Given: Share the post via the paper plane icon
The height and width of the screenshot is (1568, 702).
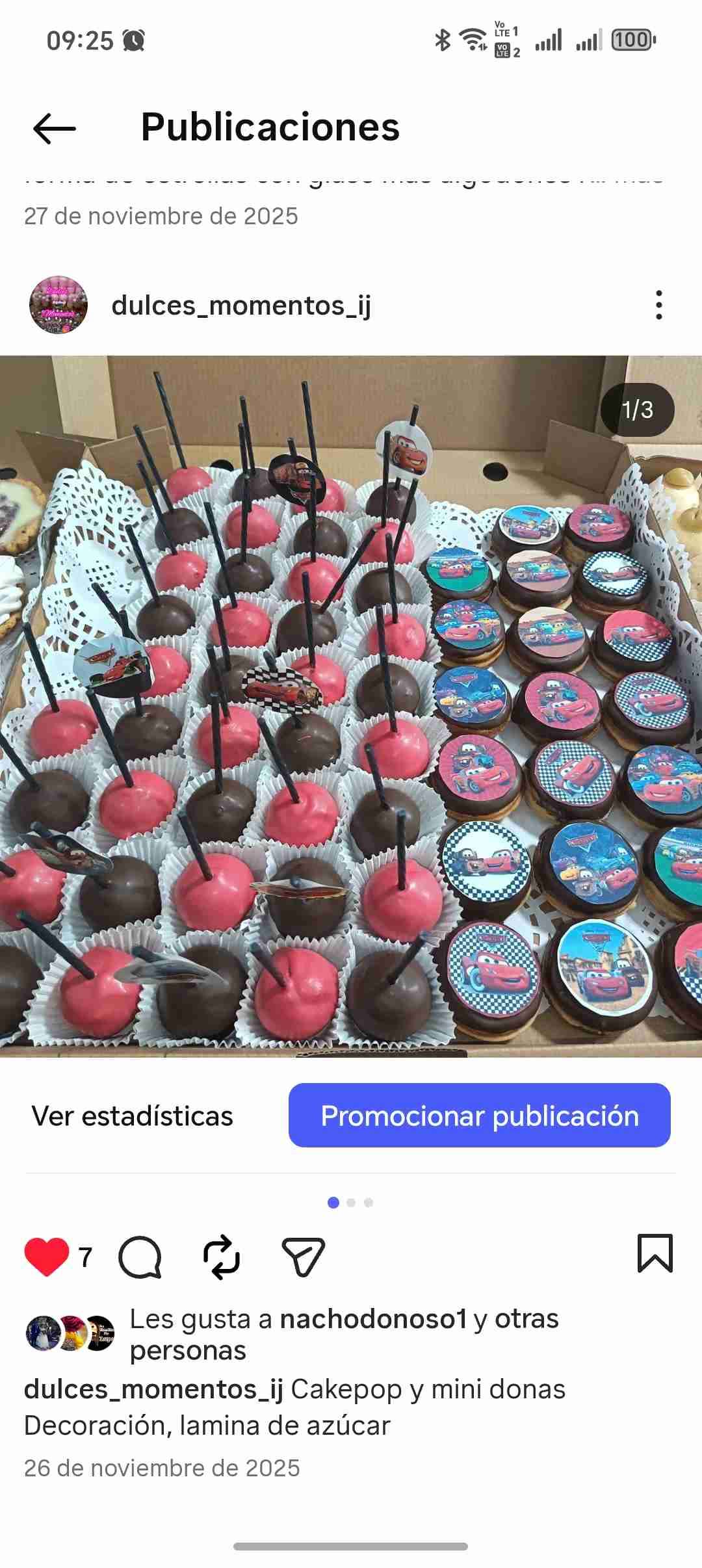Looking at the screenshot, I should [x=302, y=1256].
